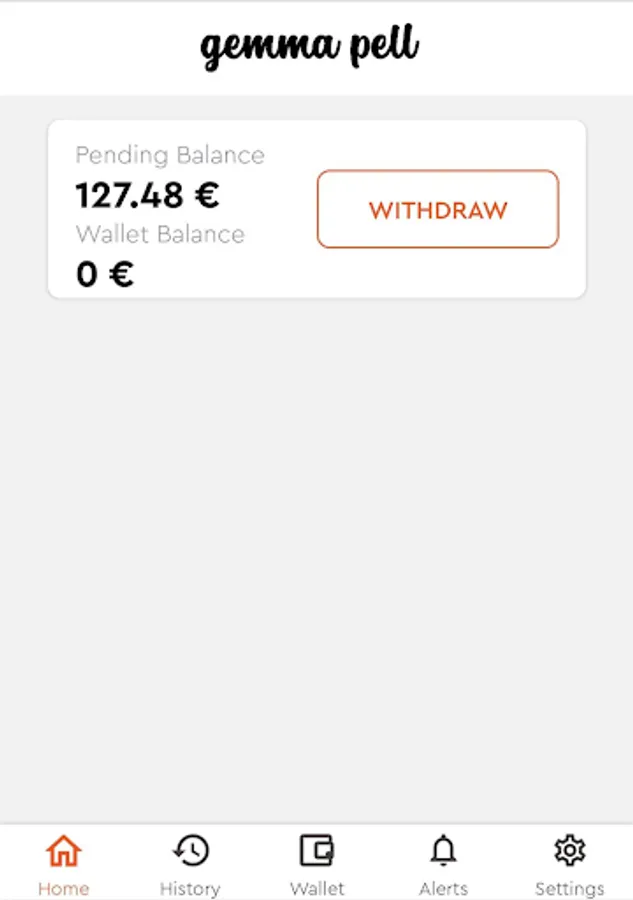View the Alerts tab
Image resolution: width=633 pixels, height=900 pixels.
443,864
